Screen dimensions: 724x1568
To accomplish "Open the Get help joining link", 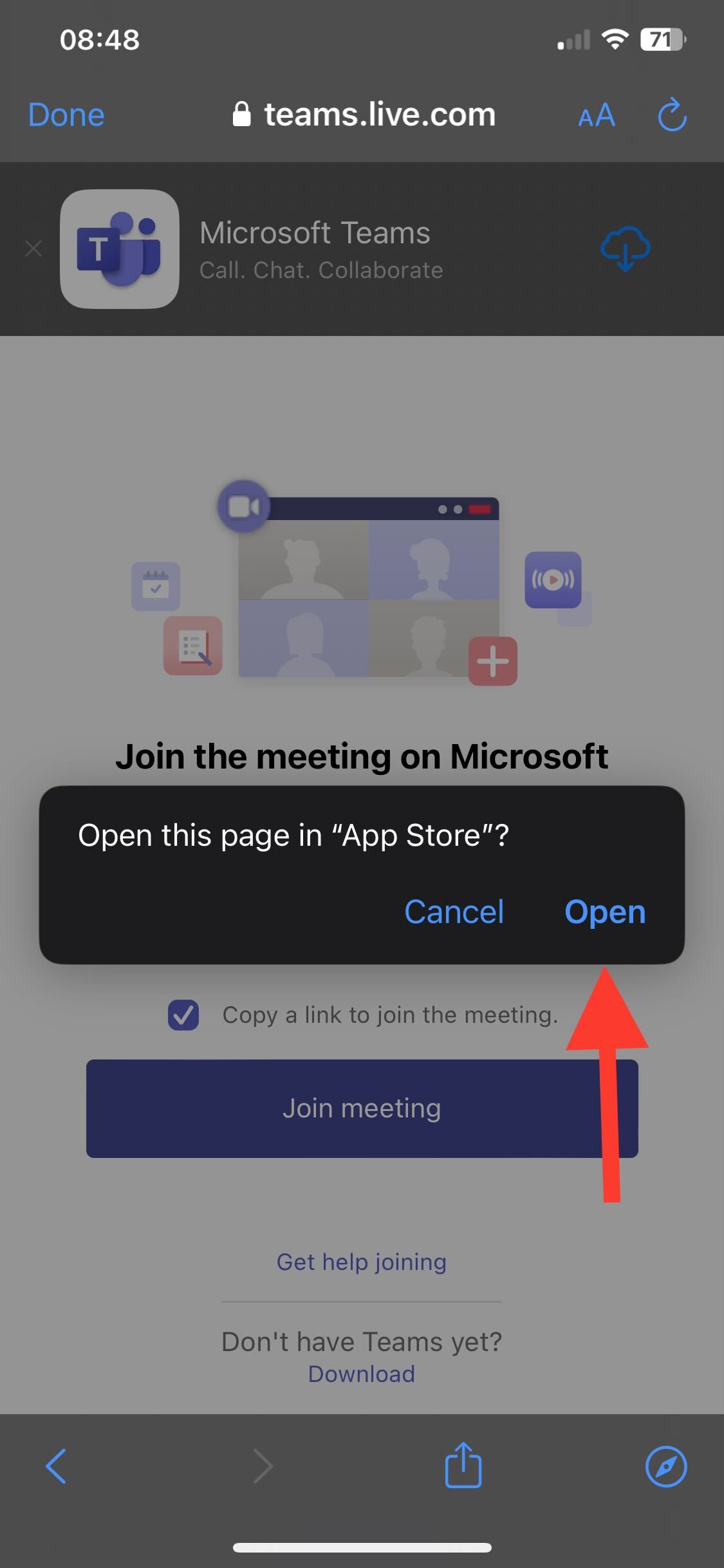I will [362, 1262].
